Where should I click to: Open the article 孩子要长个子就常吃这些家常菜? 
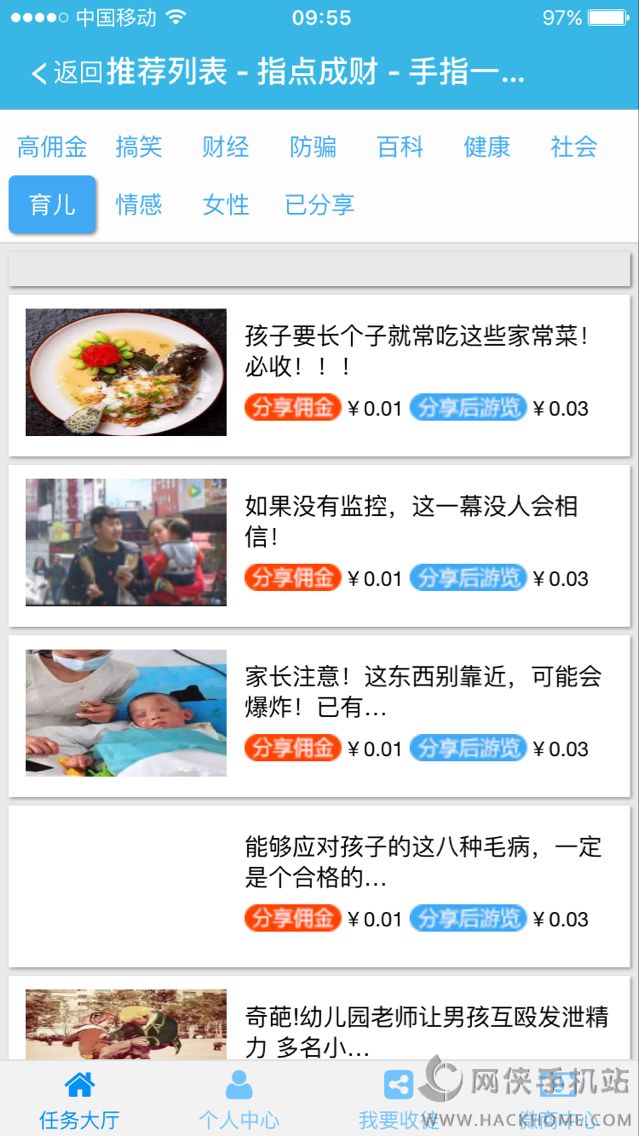[x=416, y=351]
